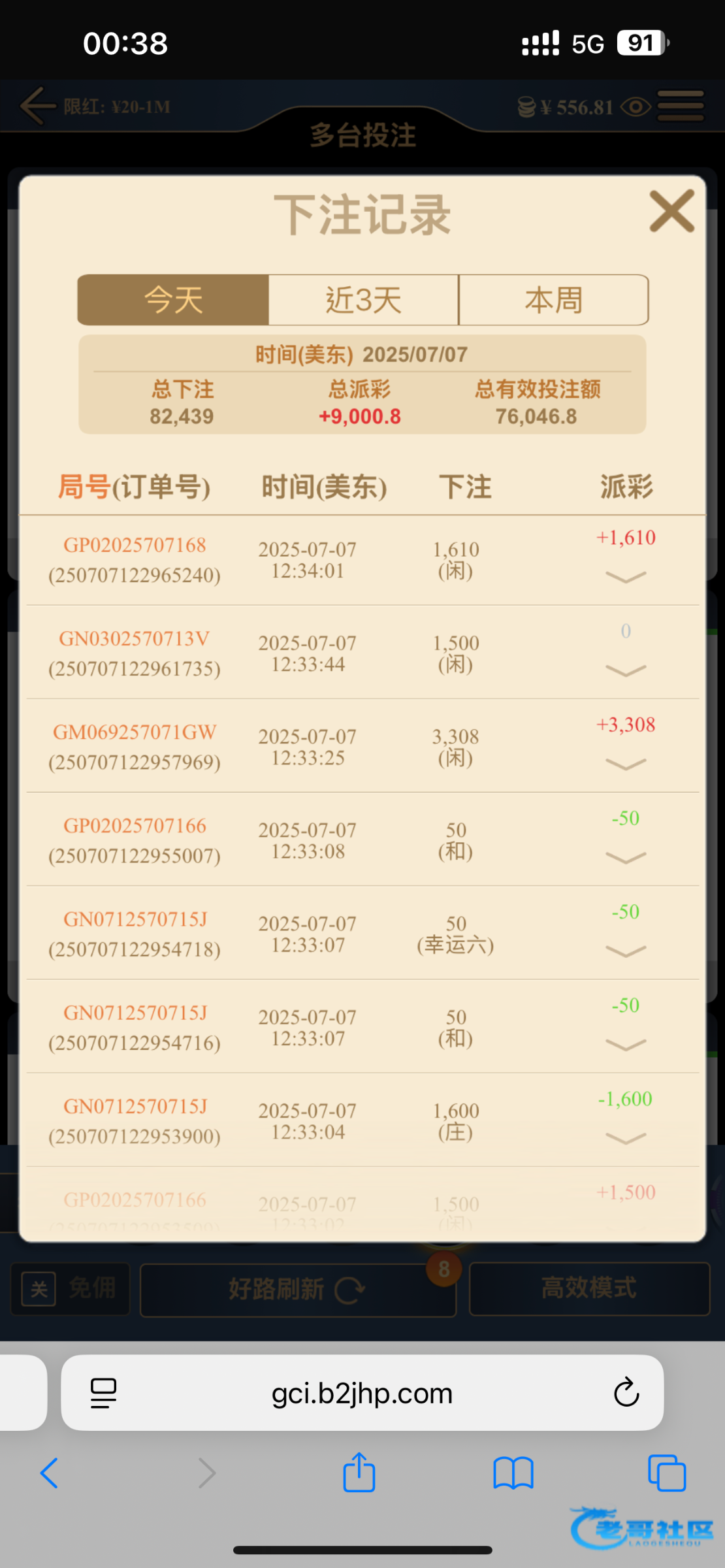The width and height of the screenshot is (725, 1568).
Task: Tap the gci.b2jhp.com address bar
Action: tap(362, 1393)
